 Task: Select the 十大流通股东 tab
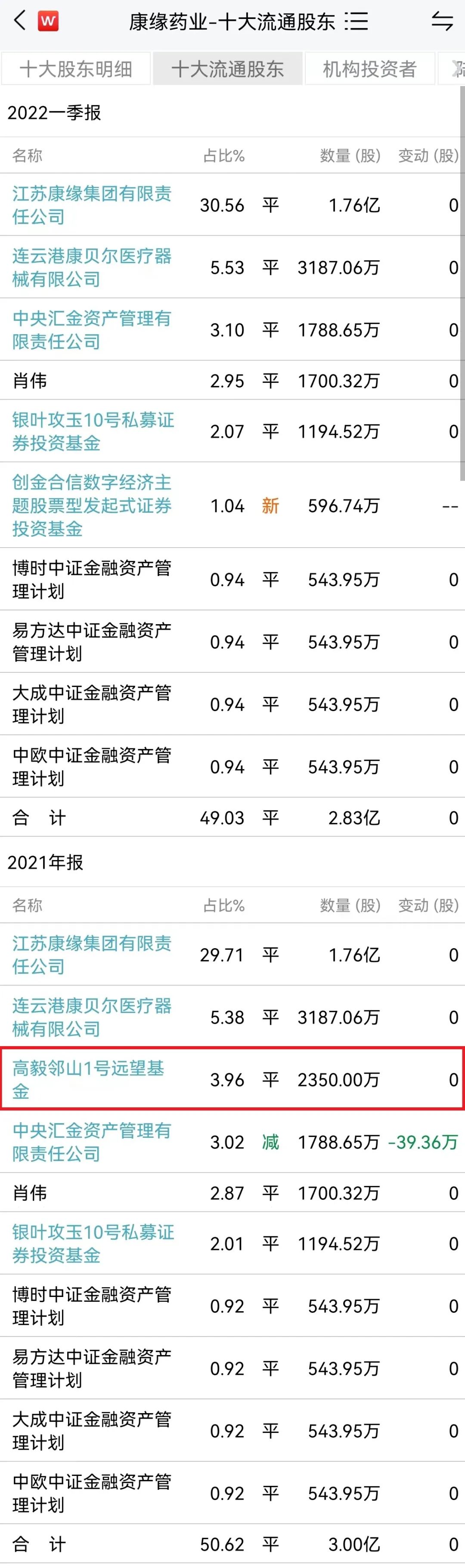pyautogui.click(x=227, y=69)
